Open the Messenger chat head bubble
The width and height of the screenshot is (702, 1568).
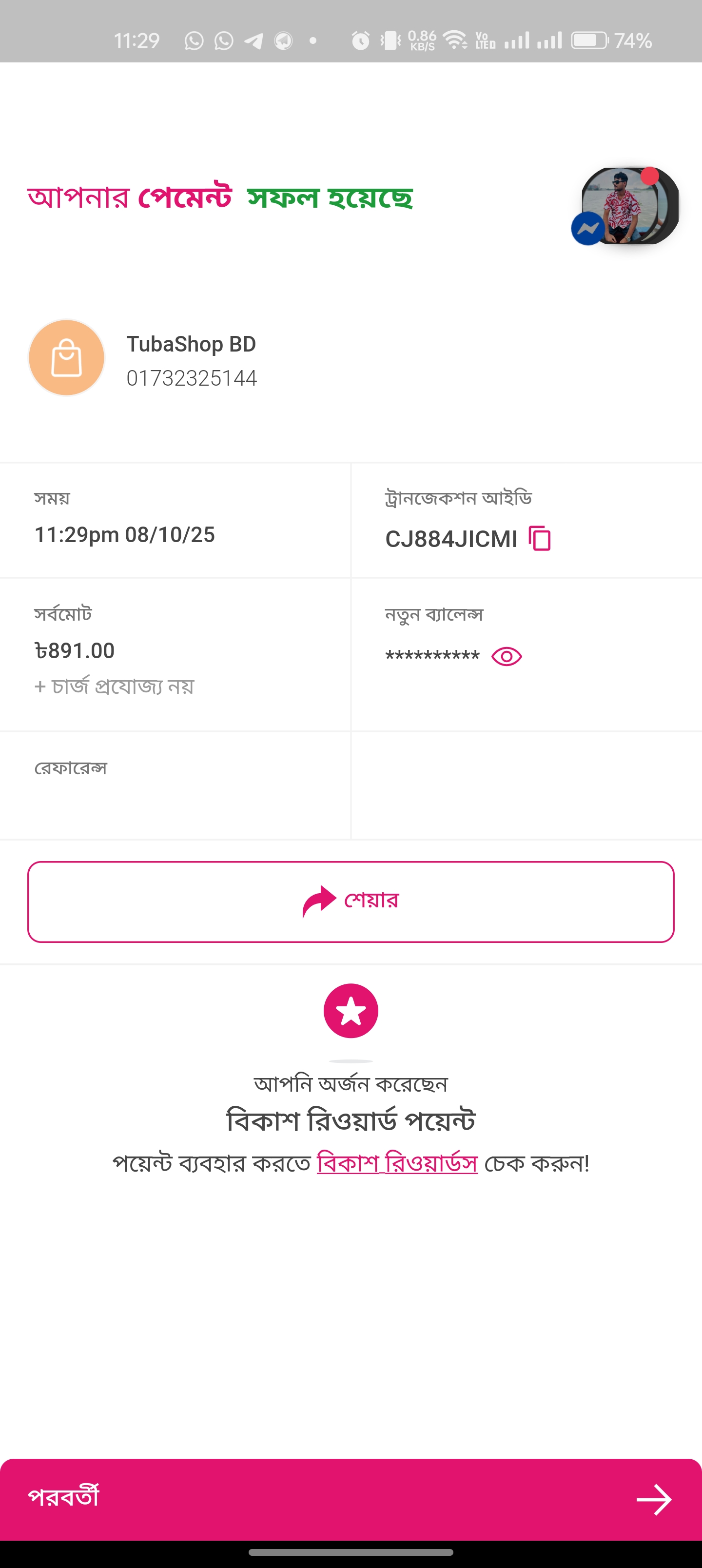[627, 206]
